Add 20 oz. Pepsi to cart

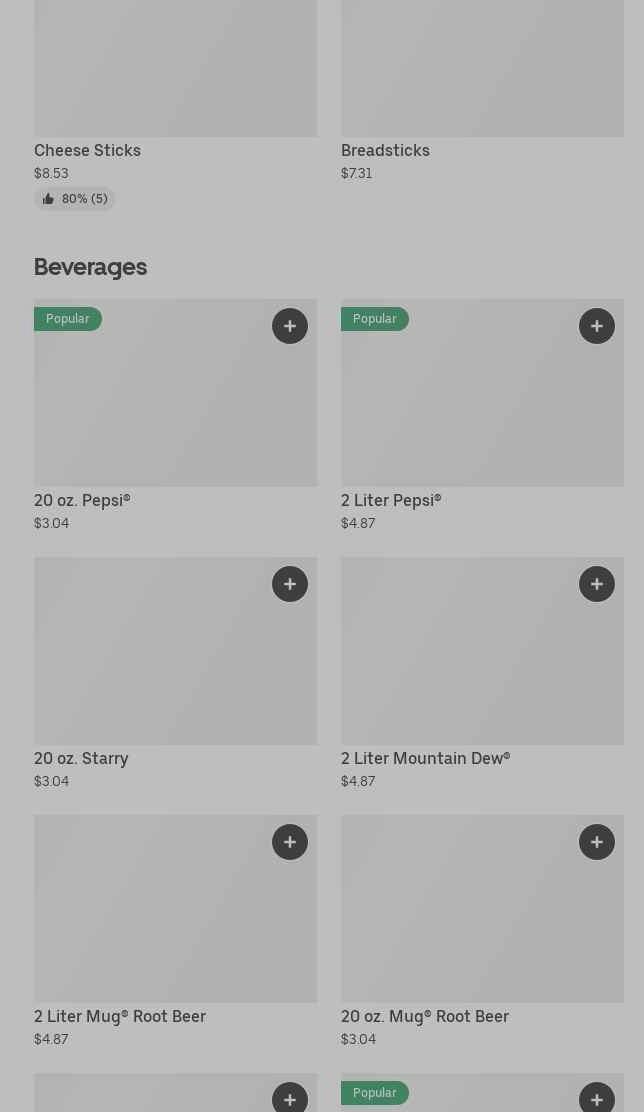tap(290, 326)
